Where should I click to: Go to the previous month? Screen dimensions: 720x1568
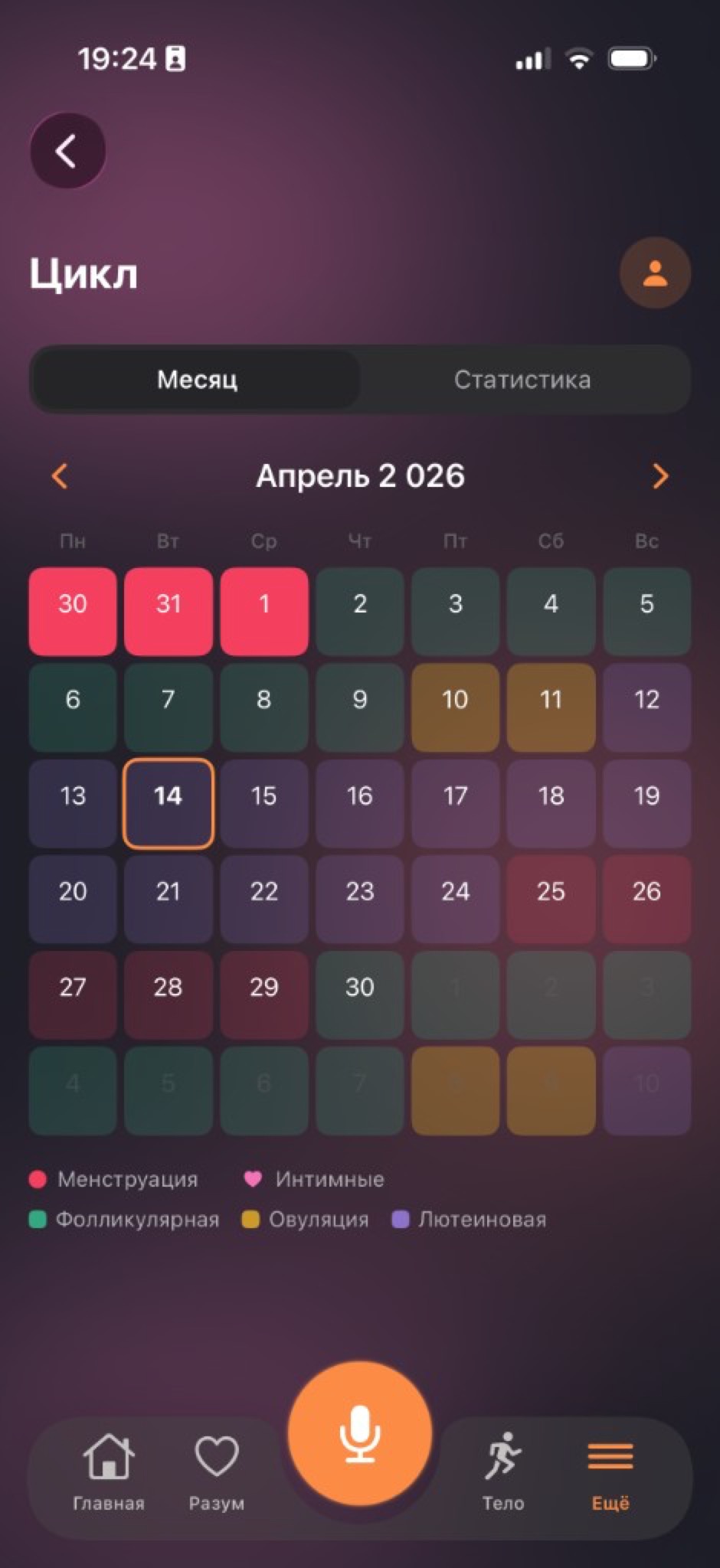point(60,476)
